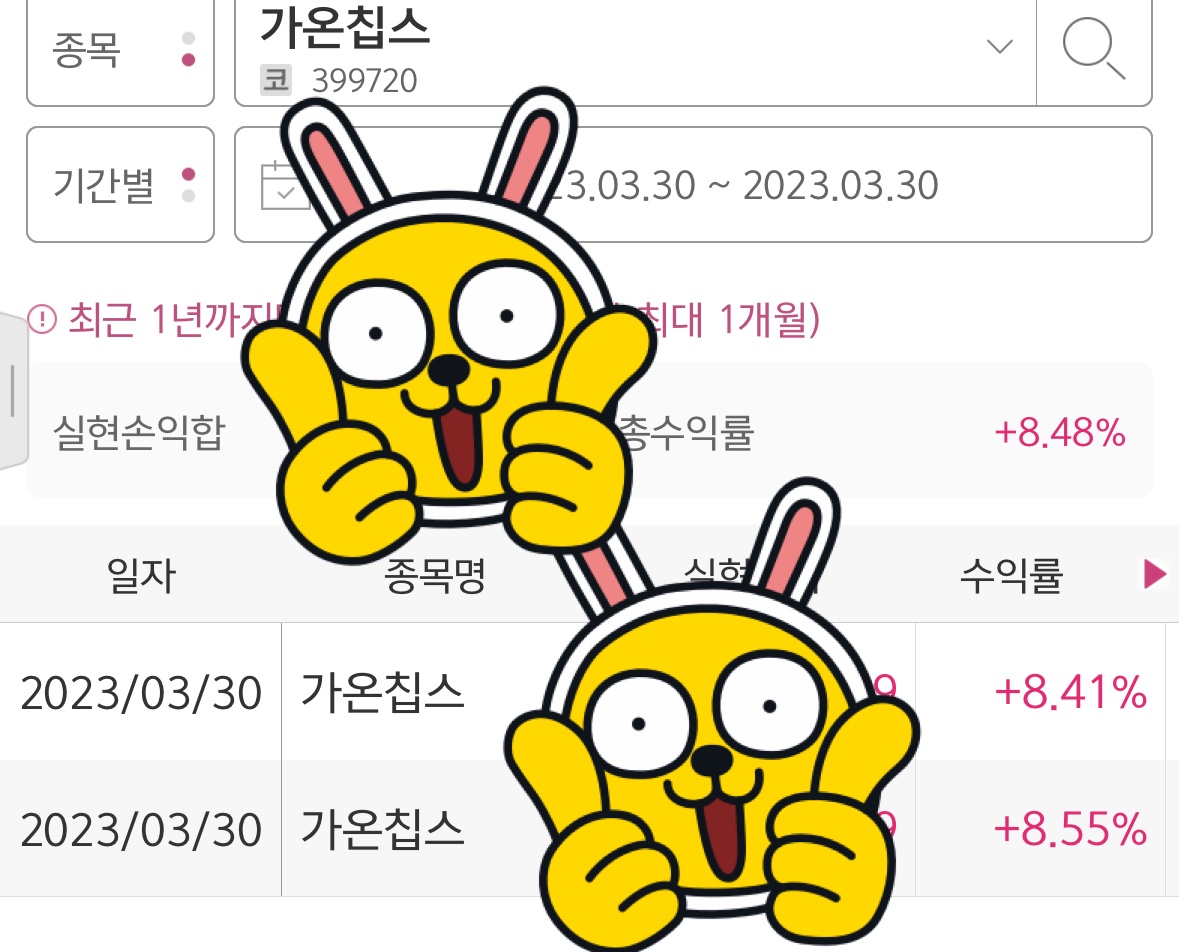Open stock search with magnifier icon
Screen dimensions: 1179x952
click(x=1094, y=50)
